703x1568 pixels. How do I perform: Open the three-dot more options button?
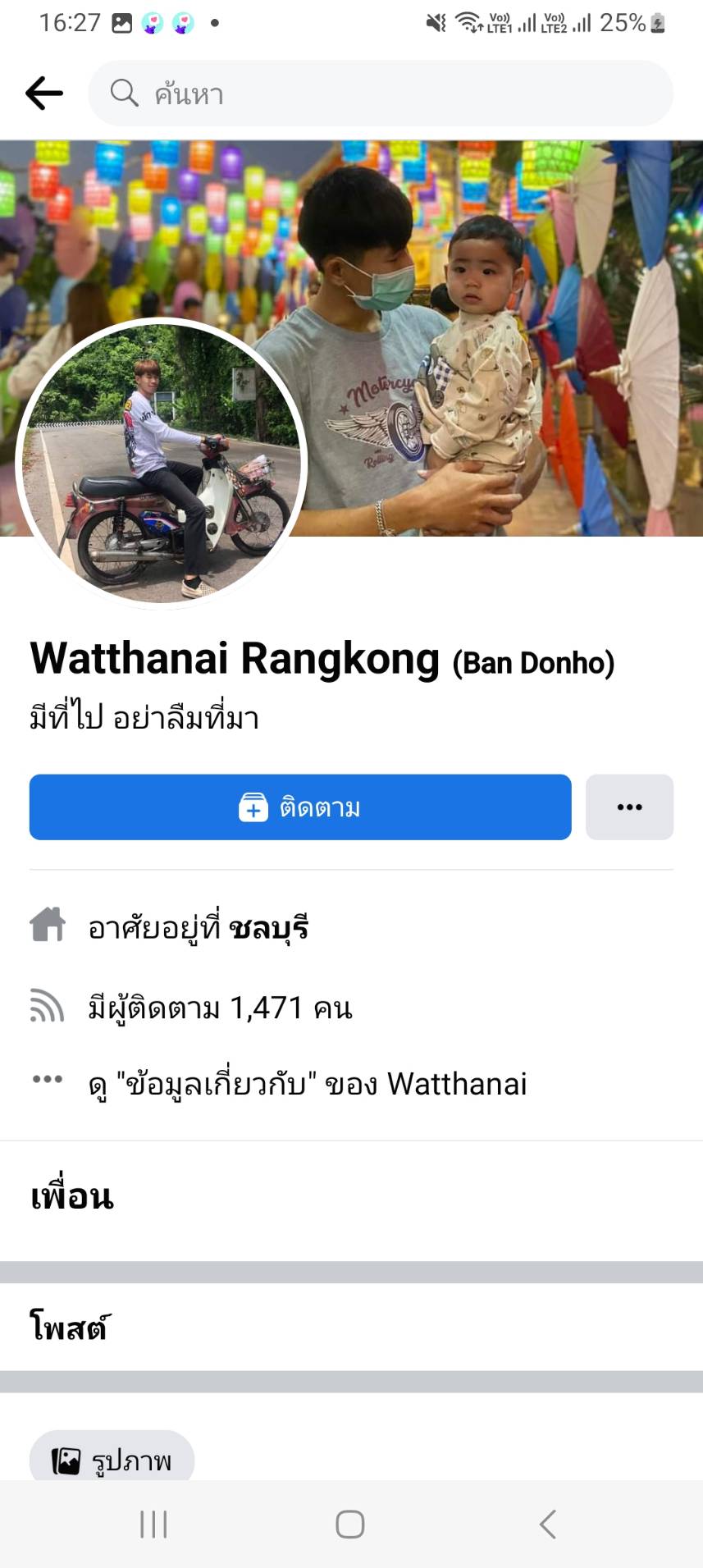tap(629, 807)
